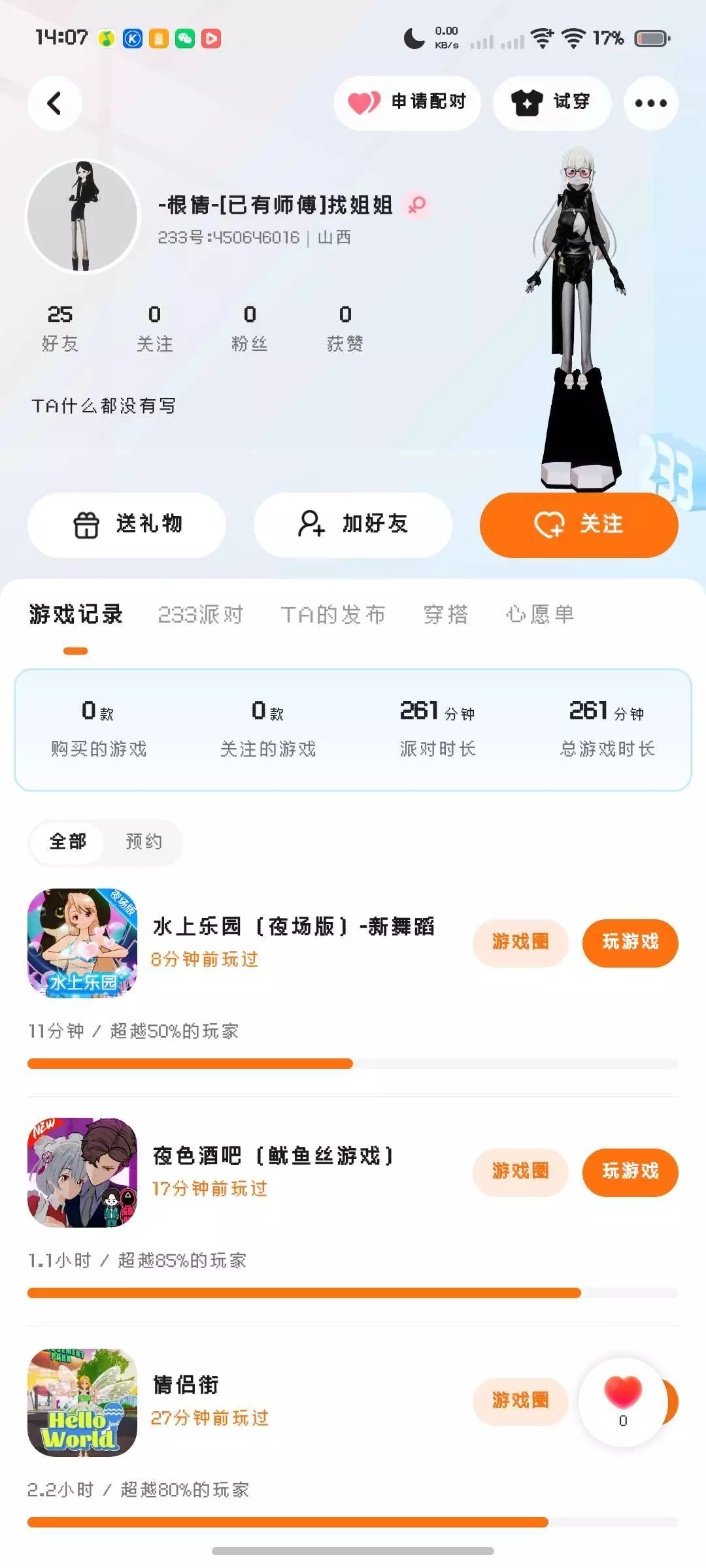
Task: Select the 全部 filter
Action: tap(68, 841)
